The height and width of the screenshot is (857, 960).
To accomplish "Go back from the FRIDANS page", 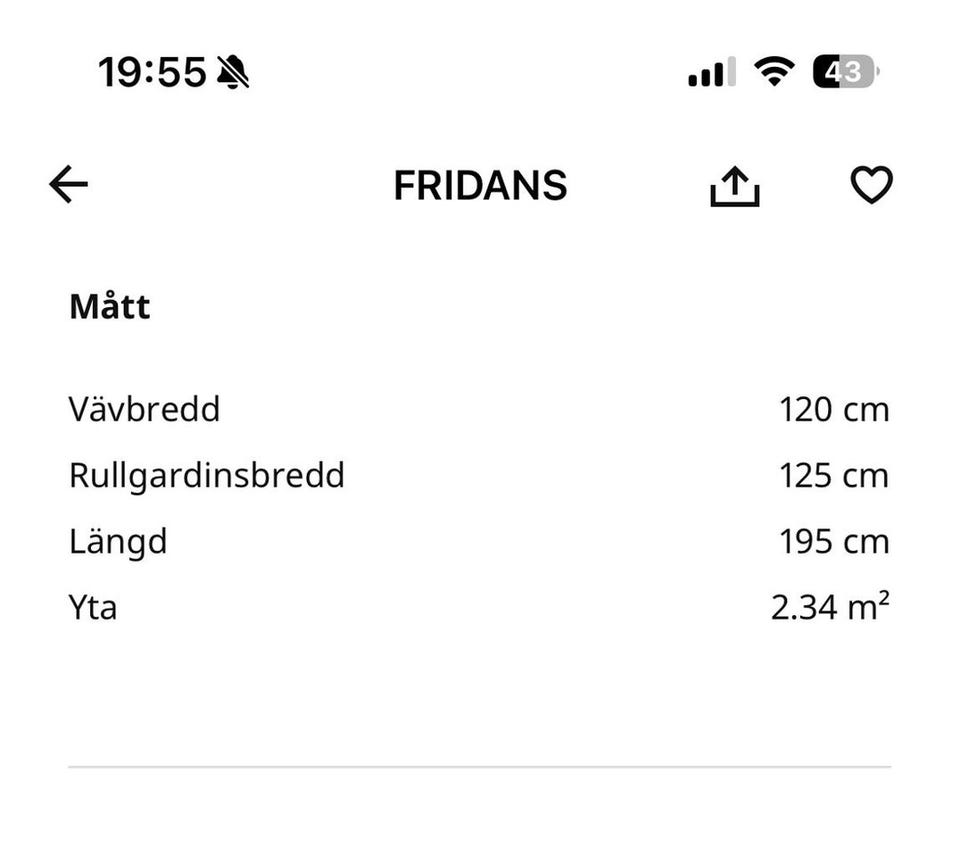I will [68, 185].
